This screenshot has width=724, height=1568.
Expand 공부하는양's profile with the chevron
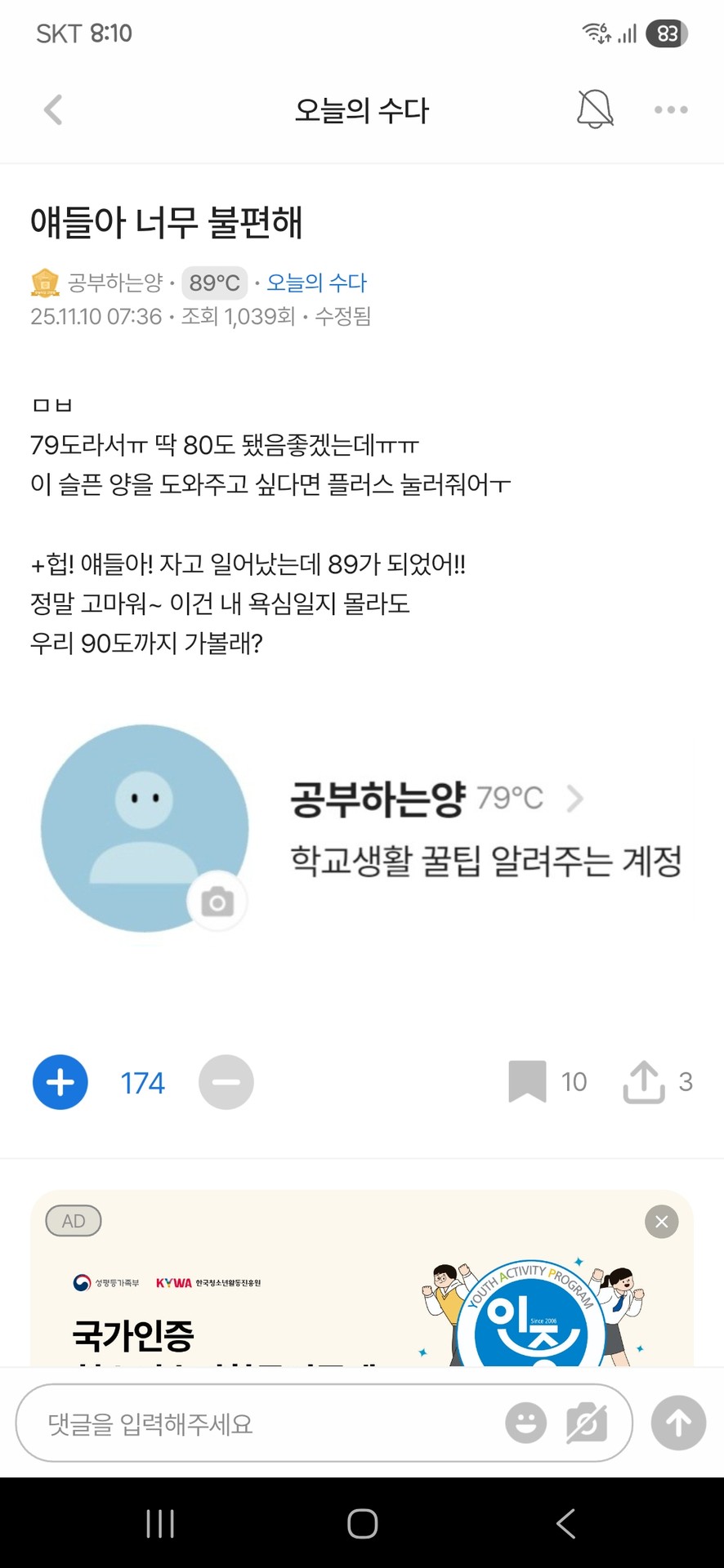tap(575, 799)
